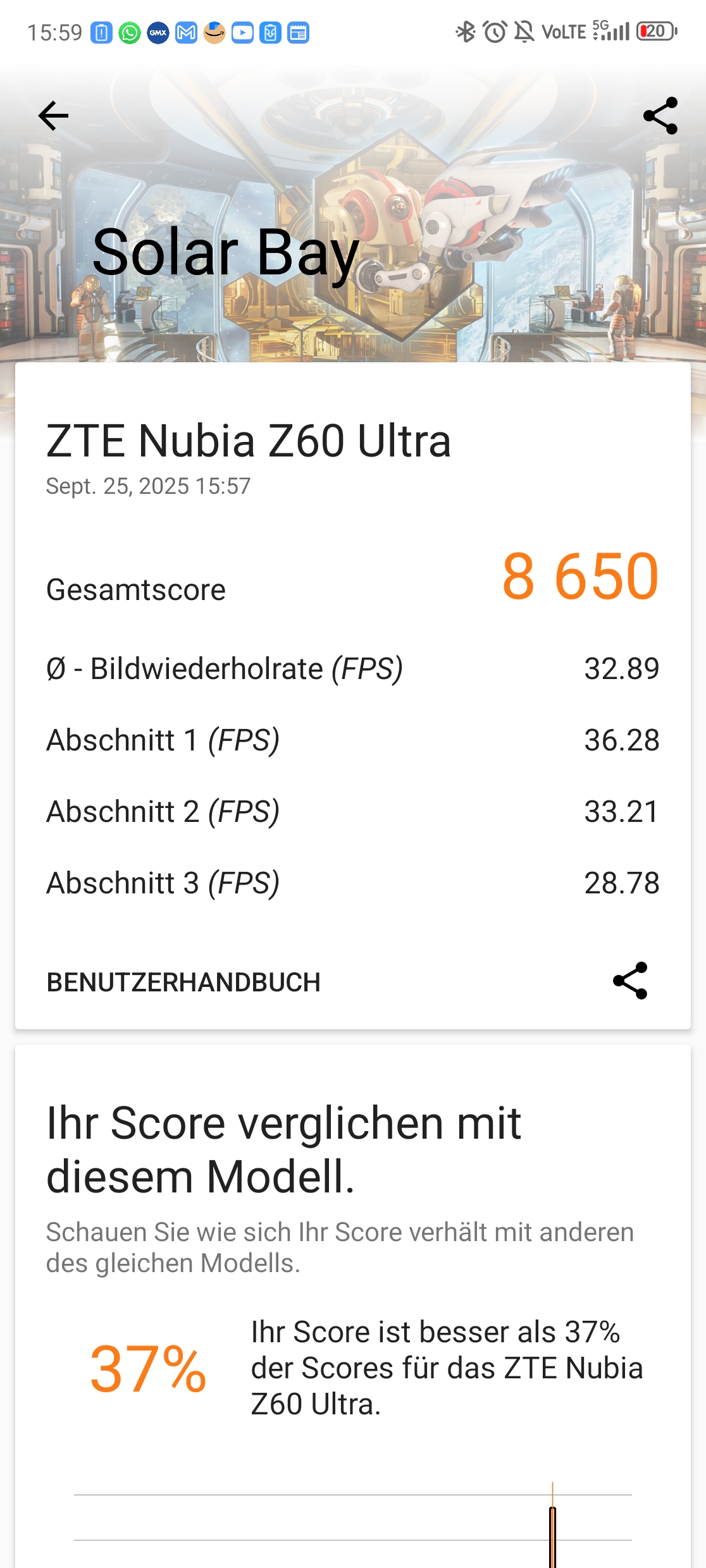This screenshot has width=706, height=1568.
Task: Go back from the Solar Bay results
Action: (x=53, y=116)
